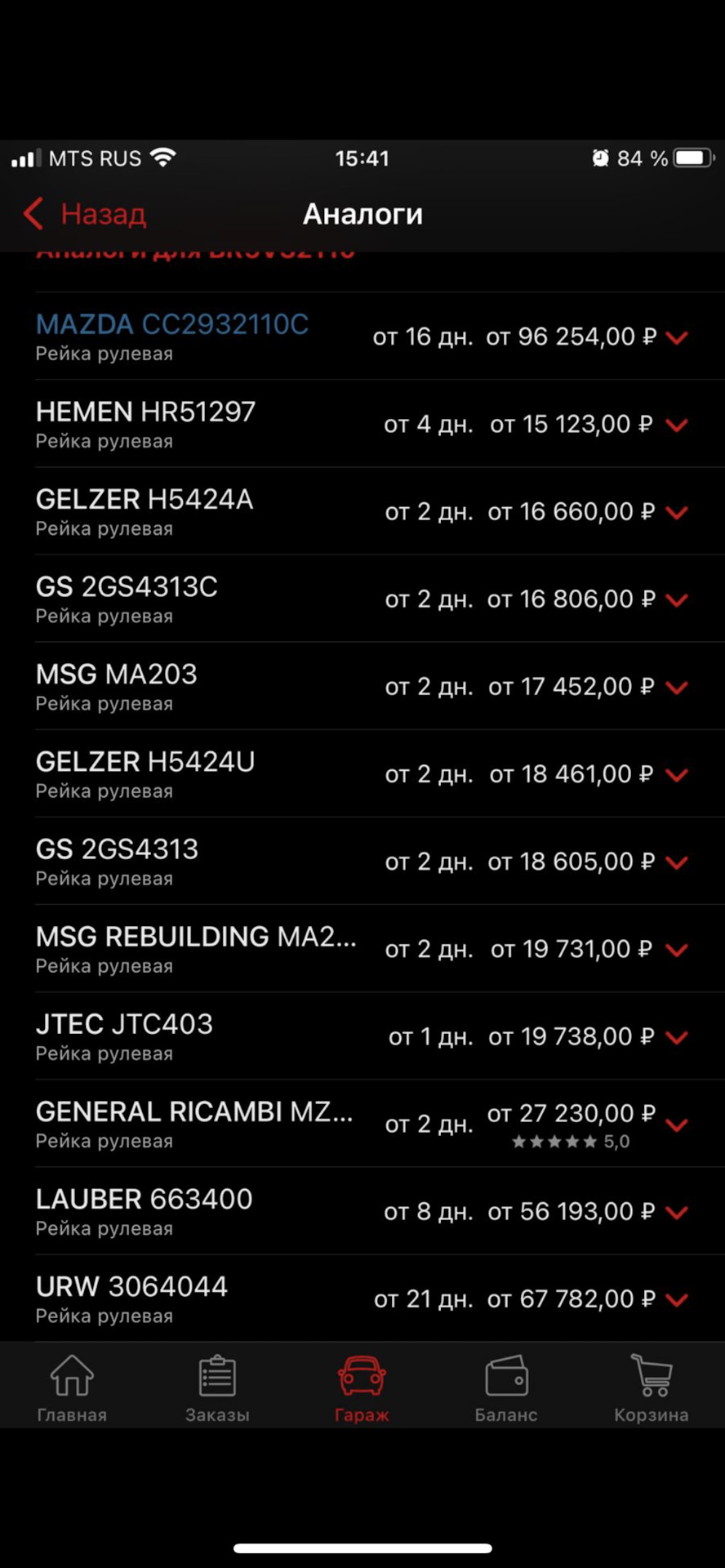Open the MAZDA CC2932110C part link
The height and width of the screenshot is (1568, 725).
(172, 325)
